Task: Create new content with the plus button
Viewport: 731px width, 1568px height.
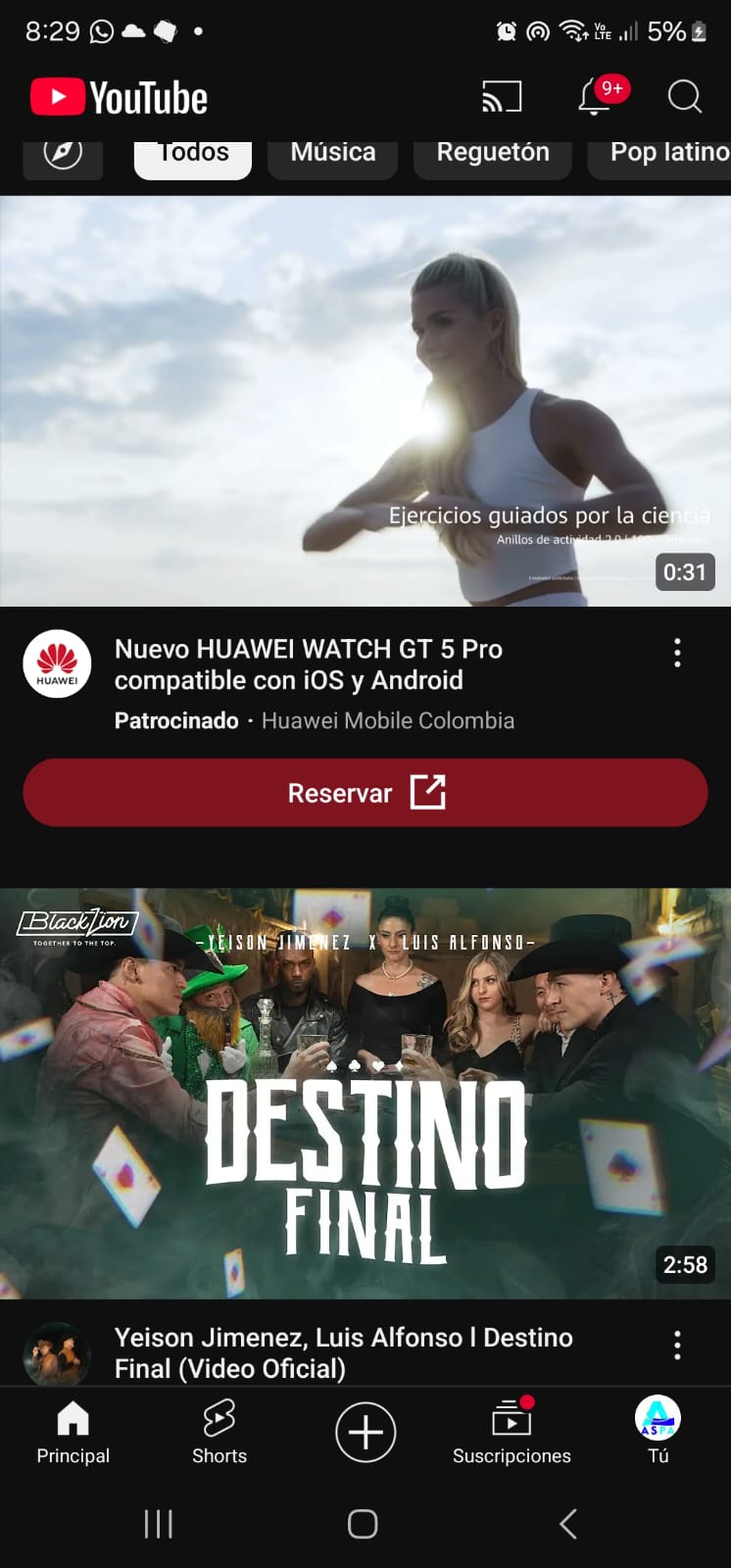Action: (365, 1432)
